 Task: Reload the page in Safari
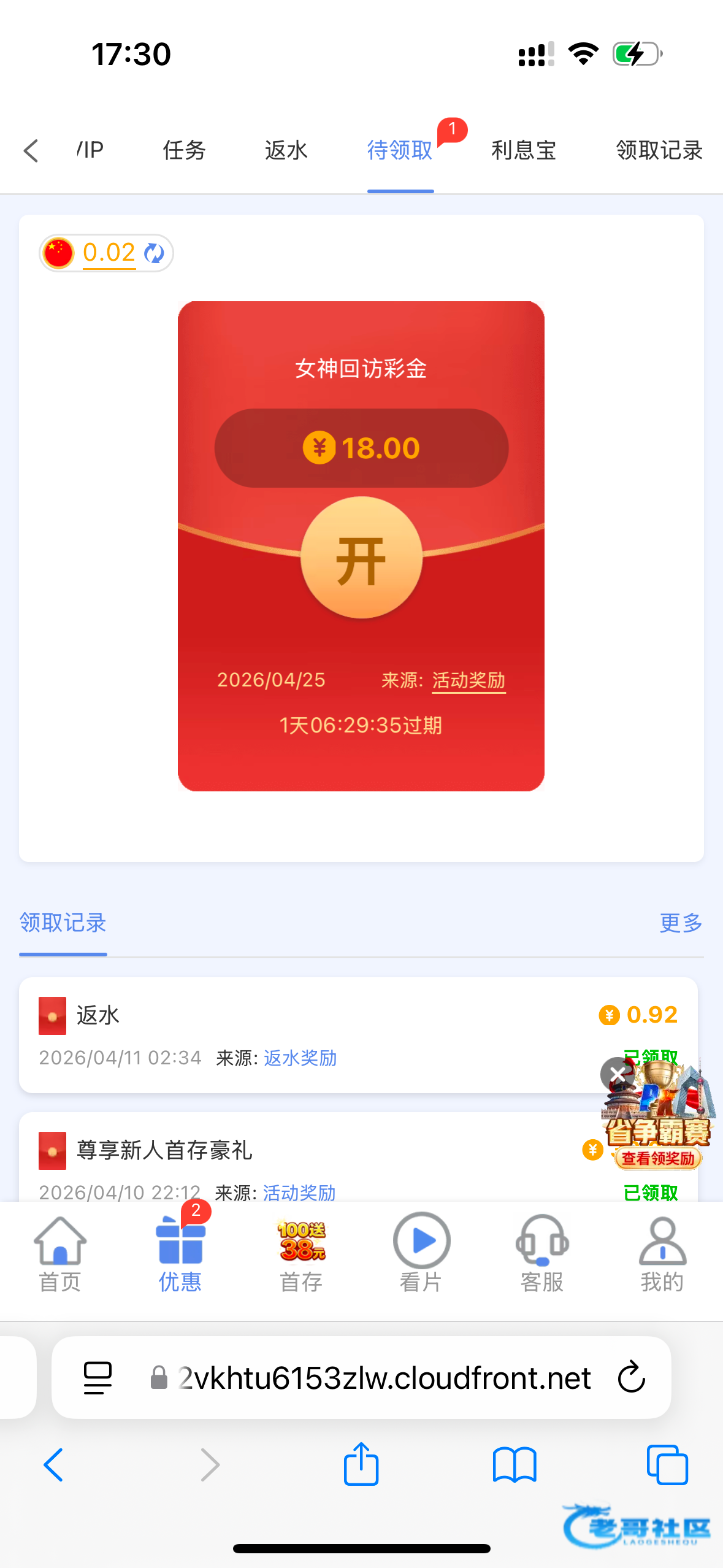pyautogui.click(x=632, y=1377)
